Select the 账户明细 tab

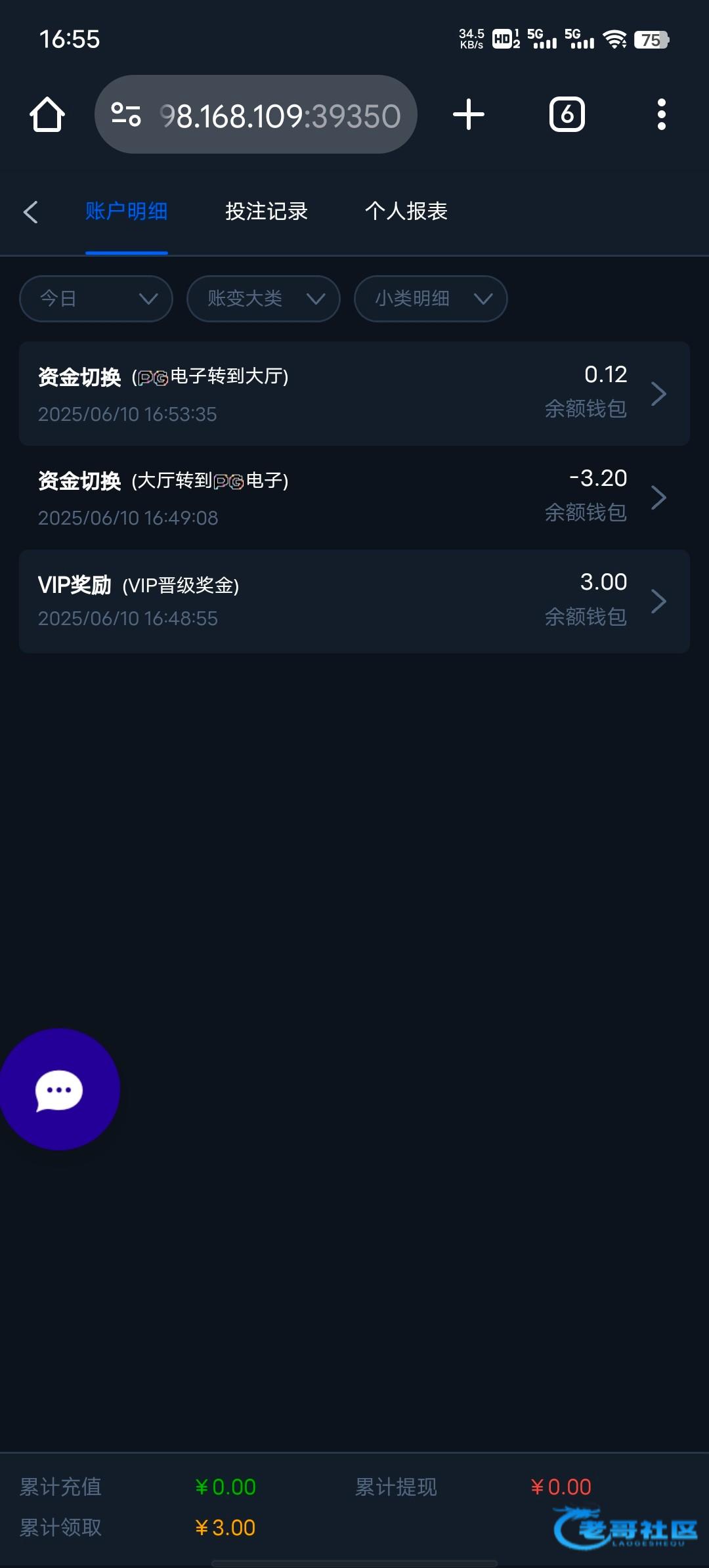tap(126, 211)
